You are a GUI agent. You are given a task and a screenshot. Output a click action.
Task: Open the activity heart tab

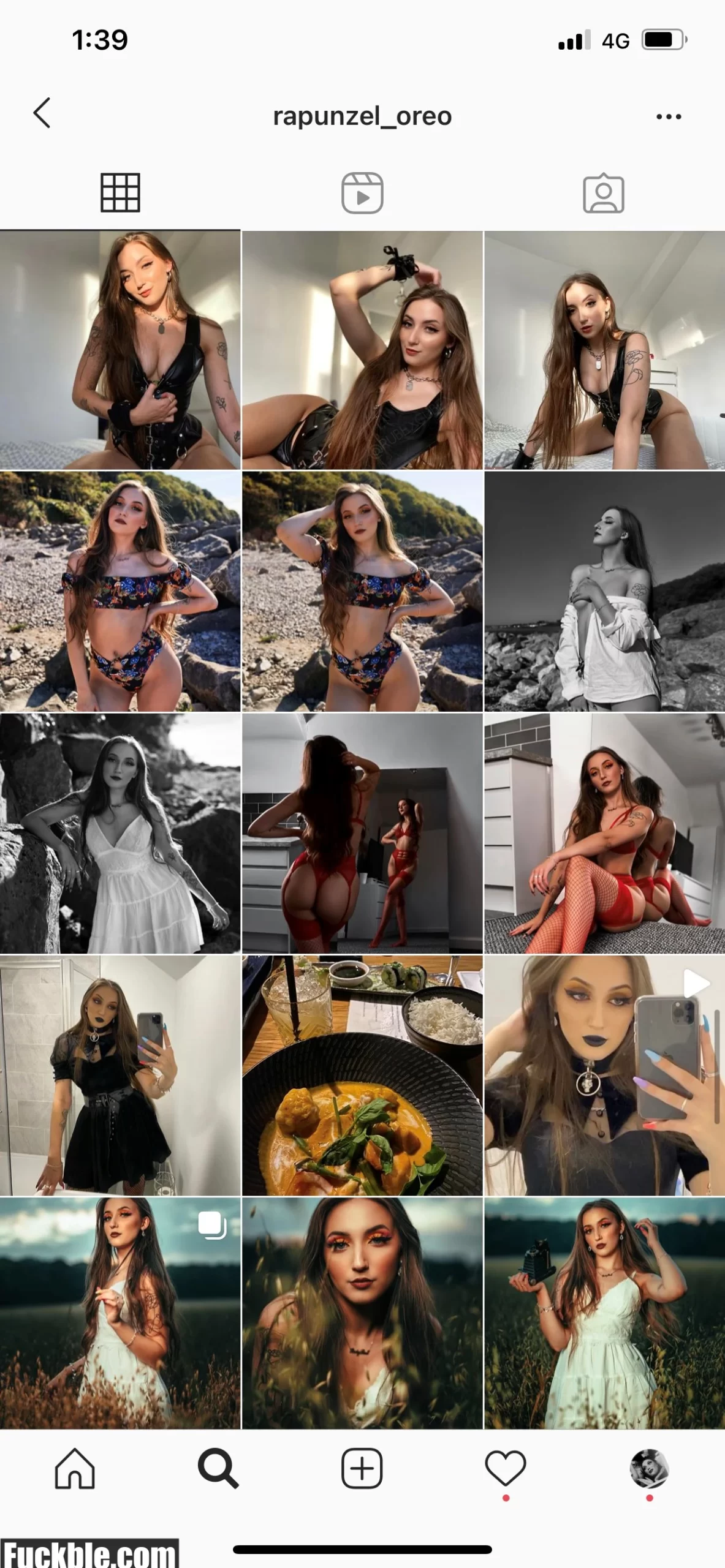[506, 1468]
